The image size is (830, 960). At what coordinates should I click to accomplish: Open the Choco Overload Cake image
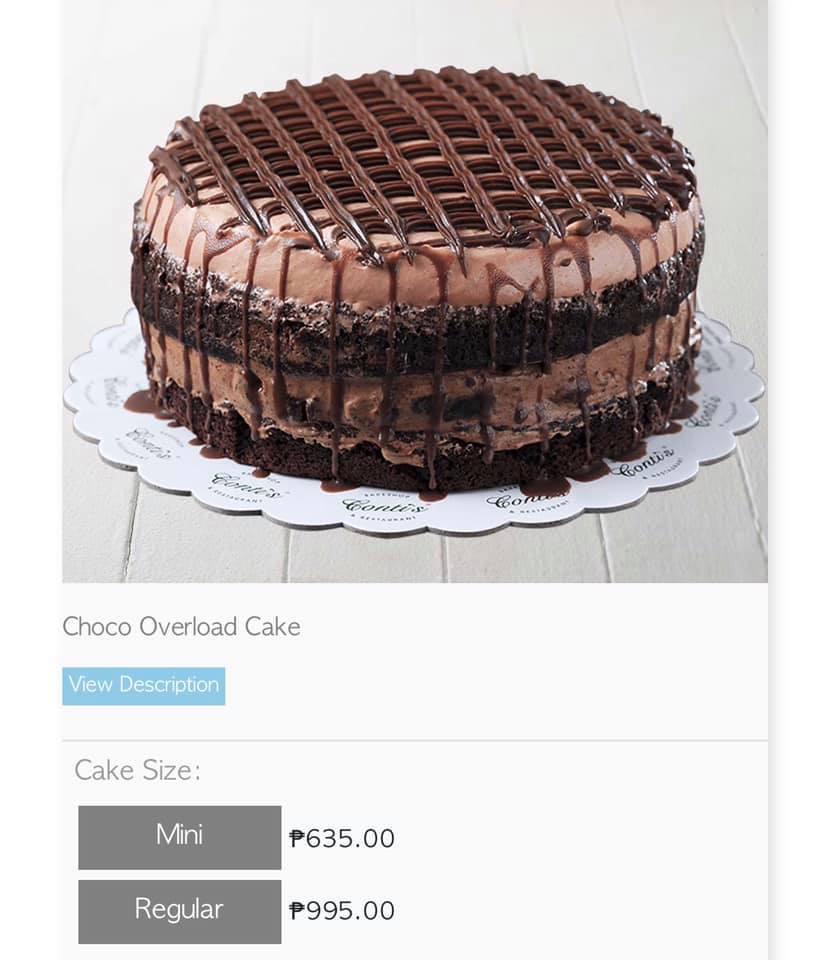[x=415, y=291]
